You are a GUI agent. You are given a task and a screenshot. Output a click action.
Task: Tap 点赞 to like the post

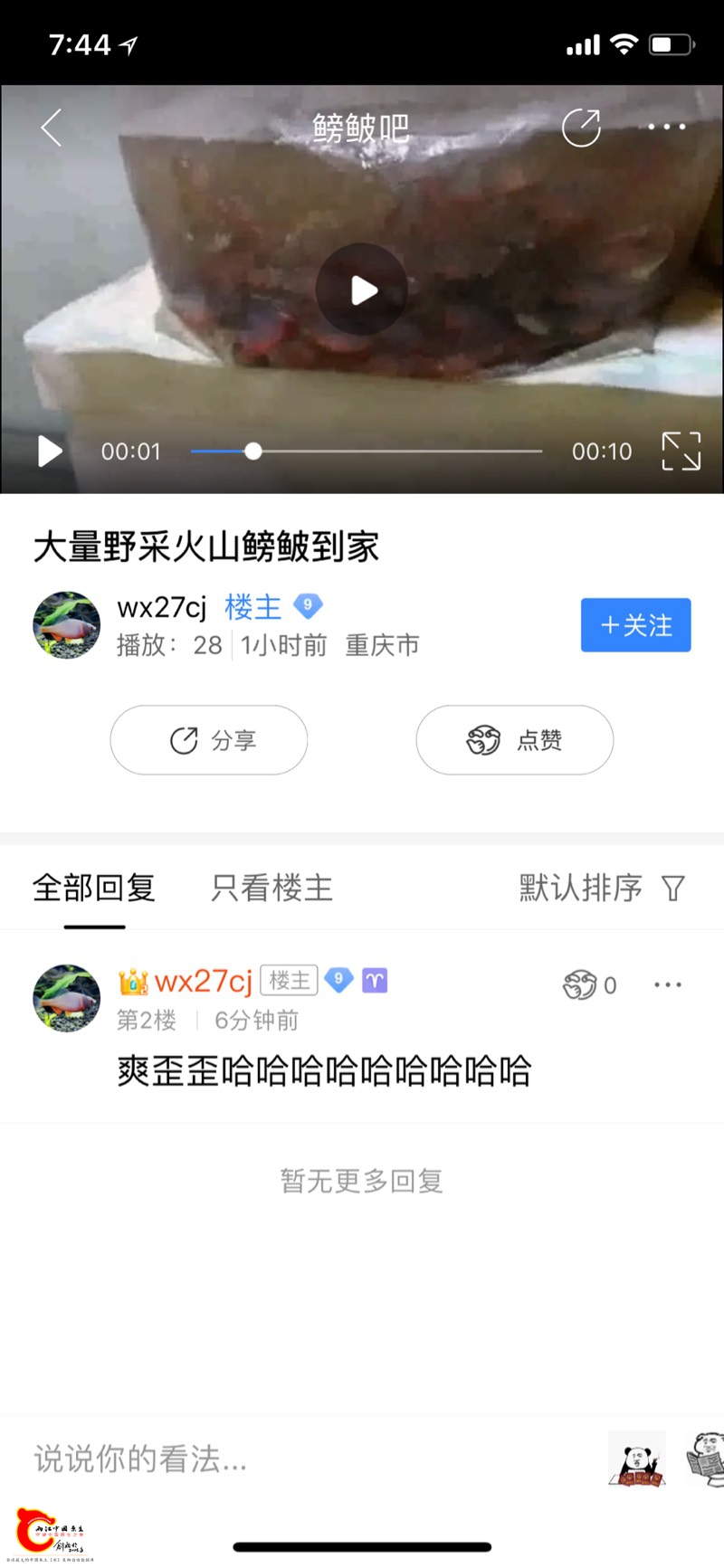click(514, 740)
